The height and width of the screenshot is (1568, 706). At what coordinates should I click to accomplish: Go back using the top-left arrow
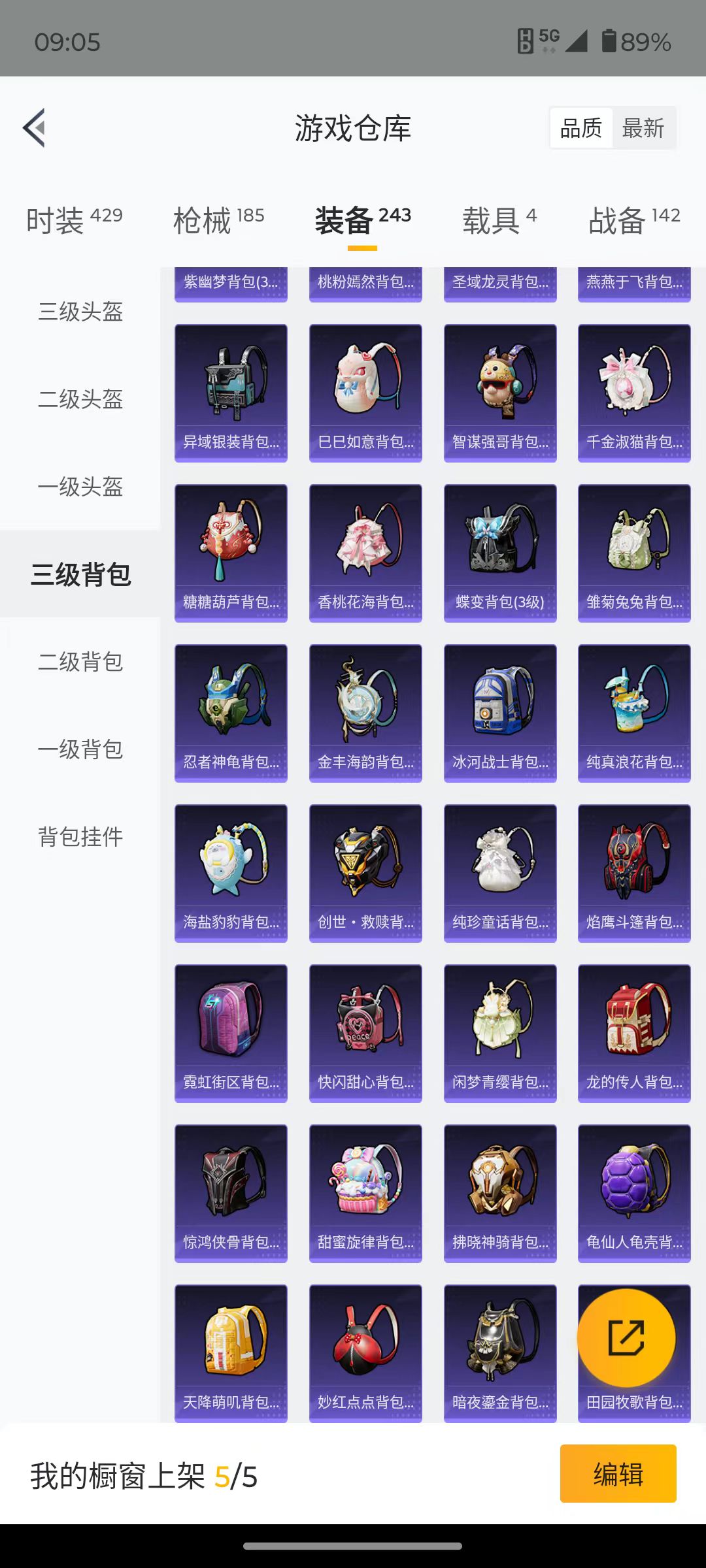pos(35,127)
